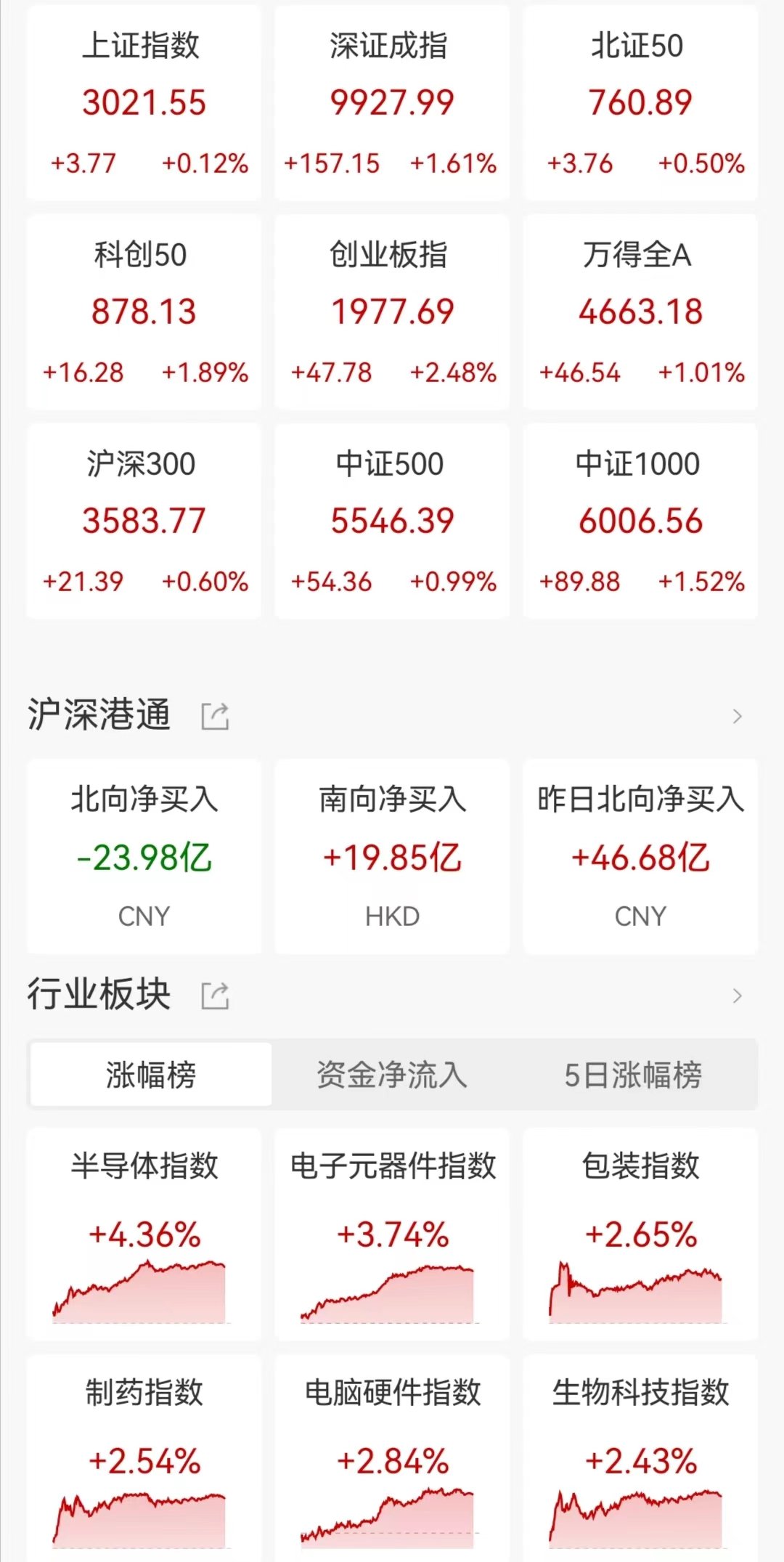Expand 行业板块 with its chevron arrow
The width and height of the screenshot is (784, 1562).
point(738,996)
